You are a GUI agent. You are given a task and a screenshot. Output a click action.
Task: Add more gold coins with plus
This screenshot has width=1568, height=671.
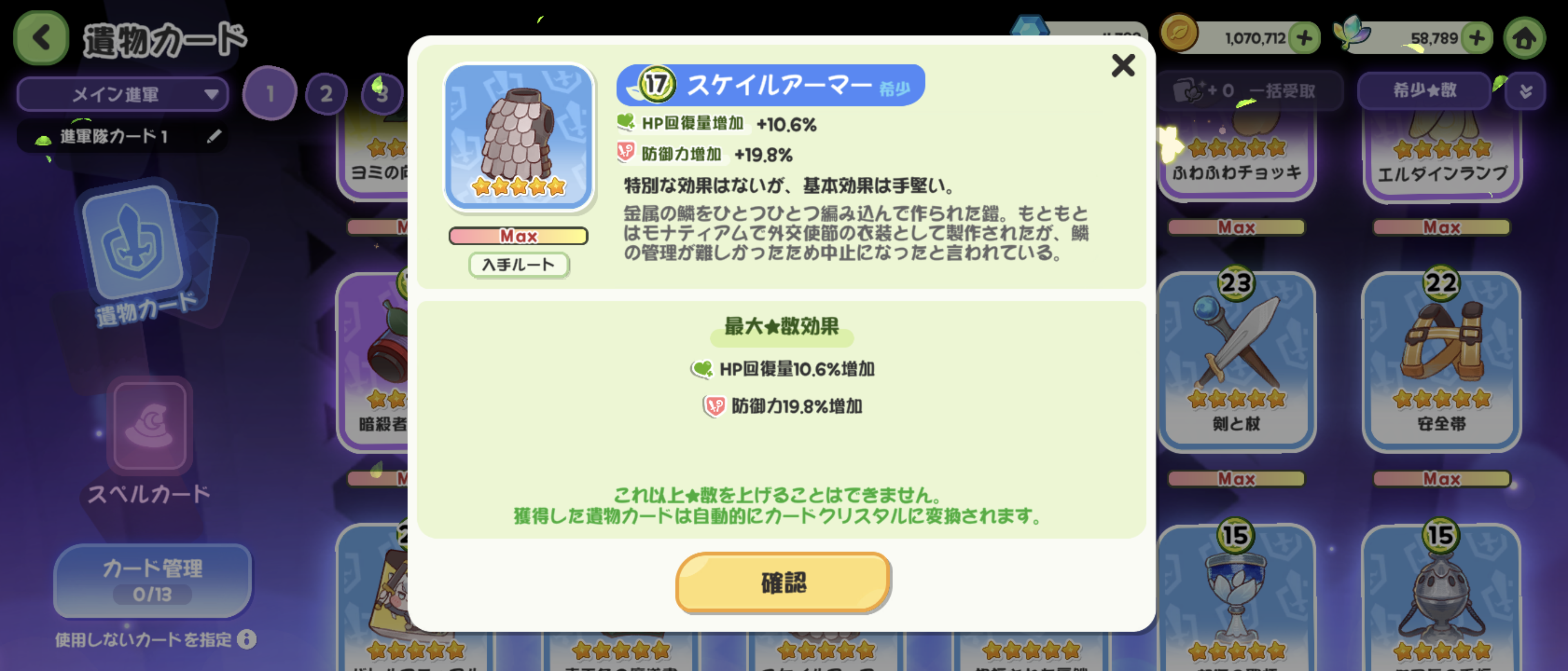point(1304,38)
